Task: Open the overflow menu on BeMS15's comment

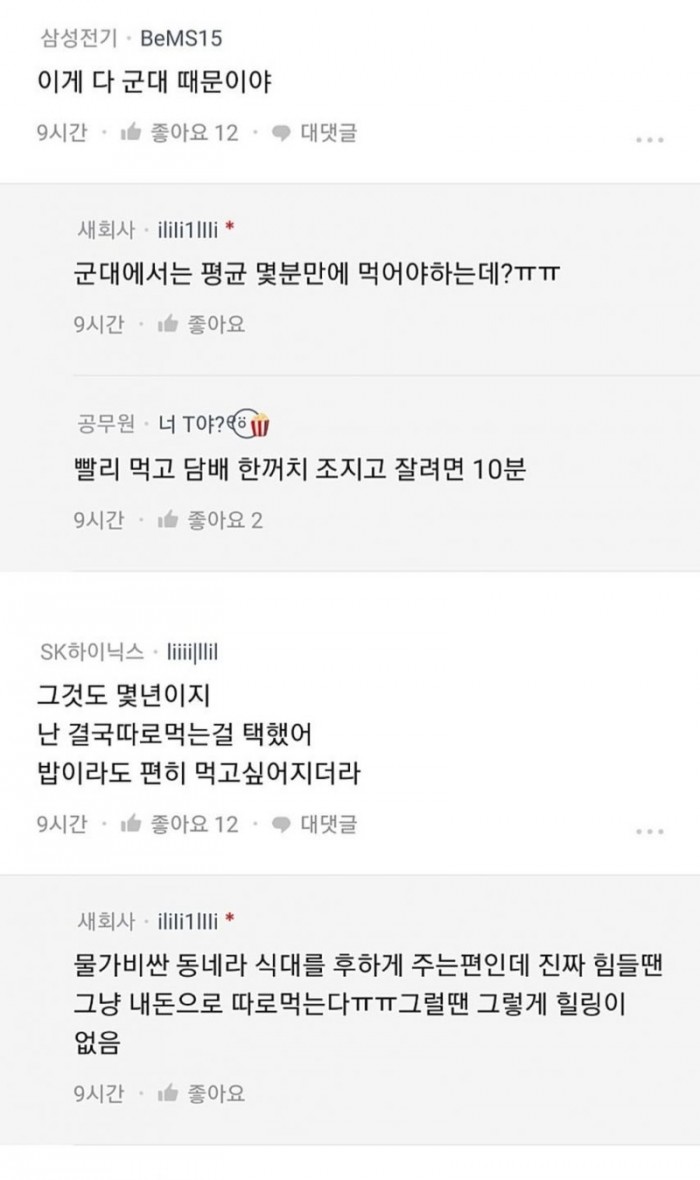Action: pos(650,139)
